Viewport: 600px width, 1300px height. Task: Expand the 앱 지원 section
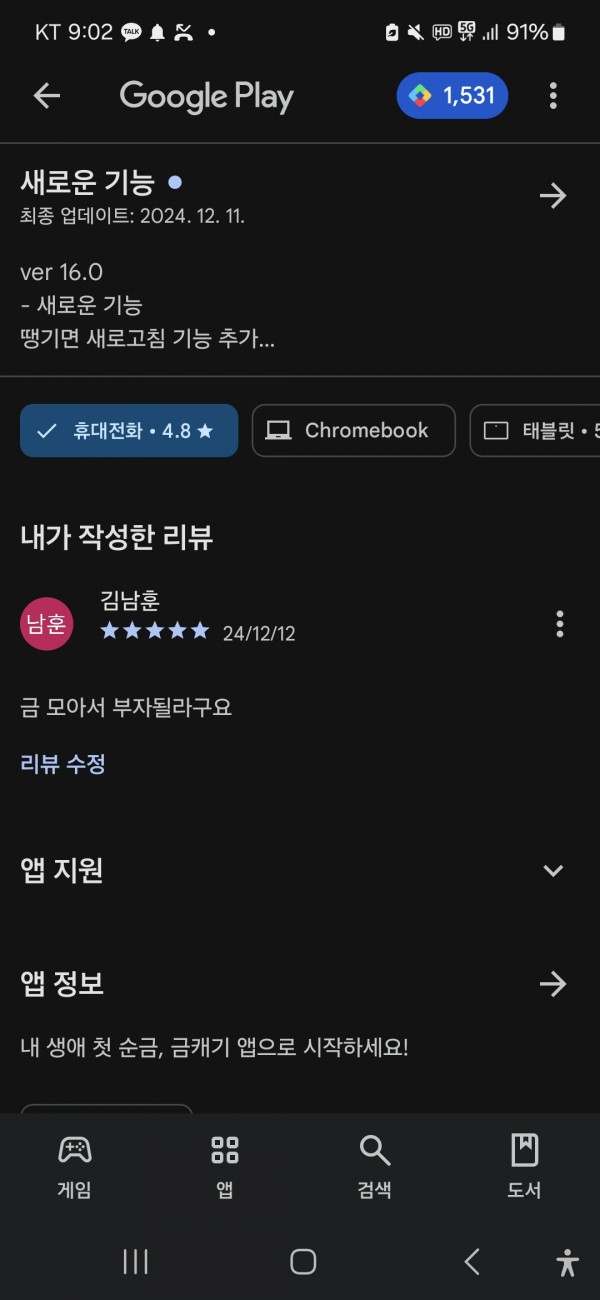553,870
